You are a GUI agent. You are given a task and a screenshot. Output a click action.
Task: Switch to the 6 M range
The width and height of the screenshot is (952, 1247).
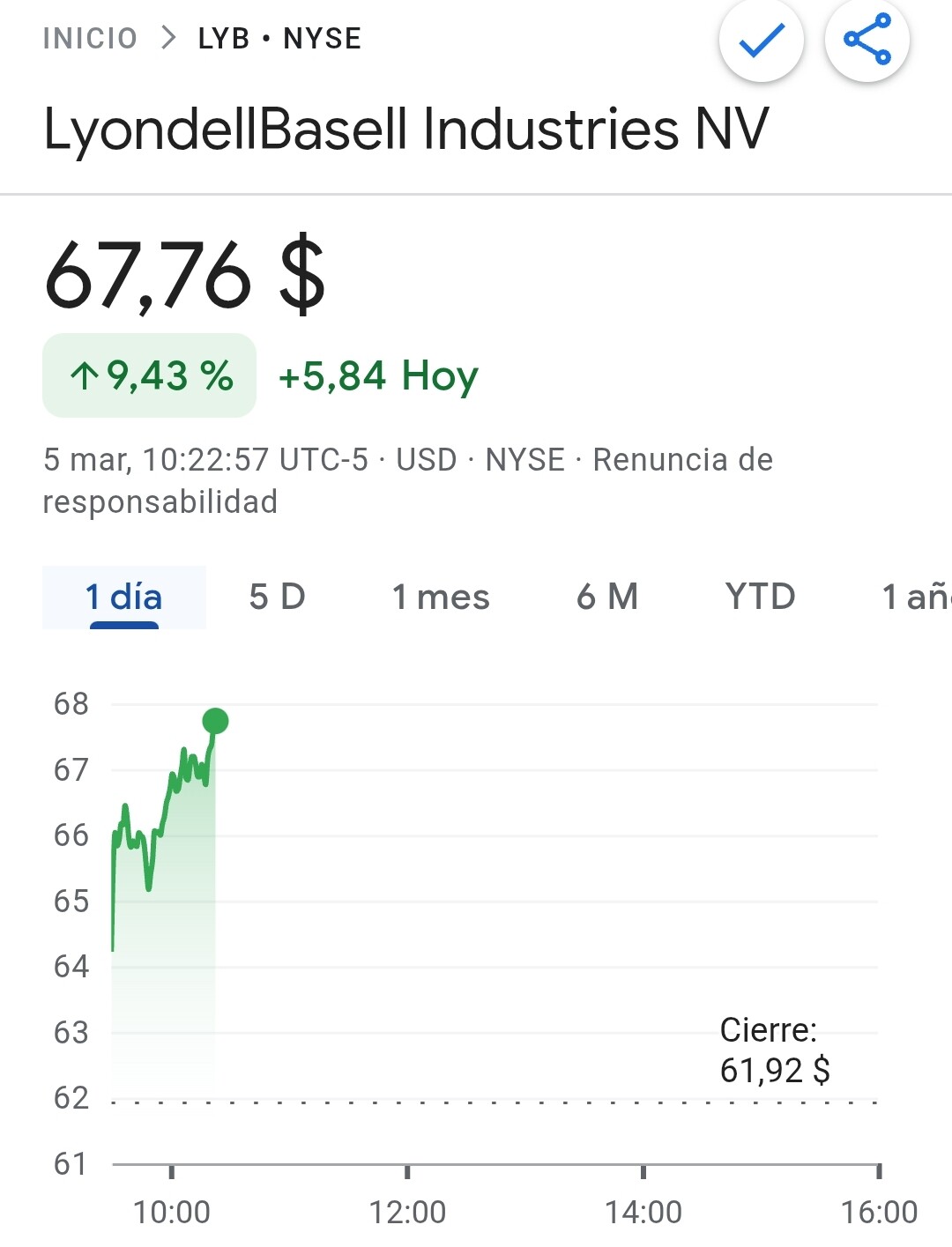coord(607,597)
